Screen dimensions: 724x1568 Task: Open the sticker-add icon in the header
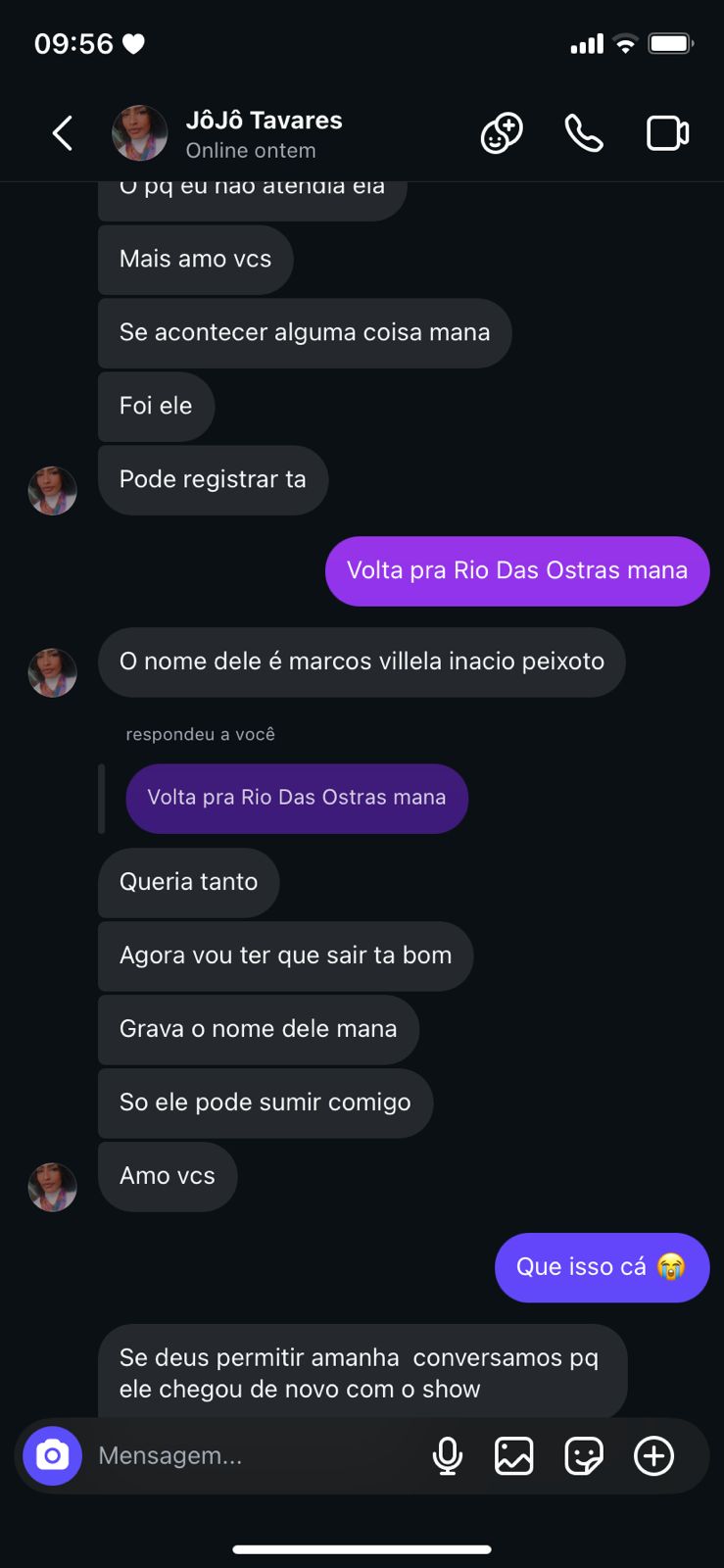click(x=502, y=133)
